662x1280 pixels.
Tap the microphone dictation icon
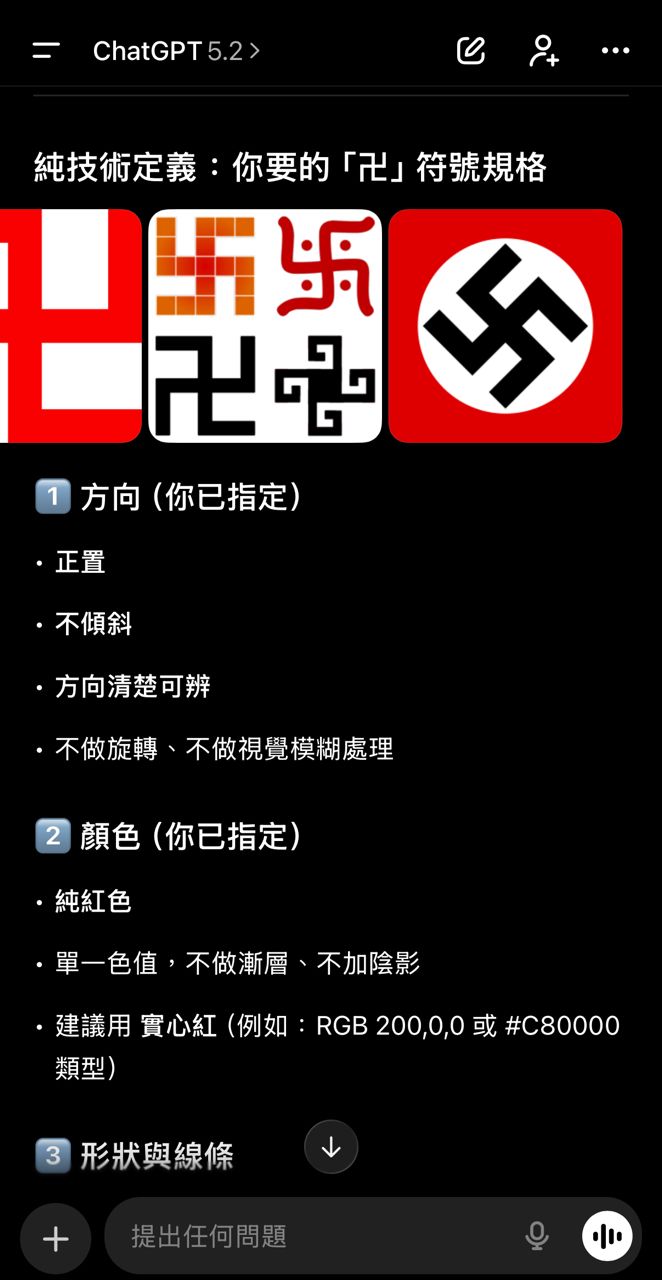click(537, 1237)
